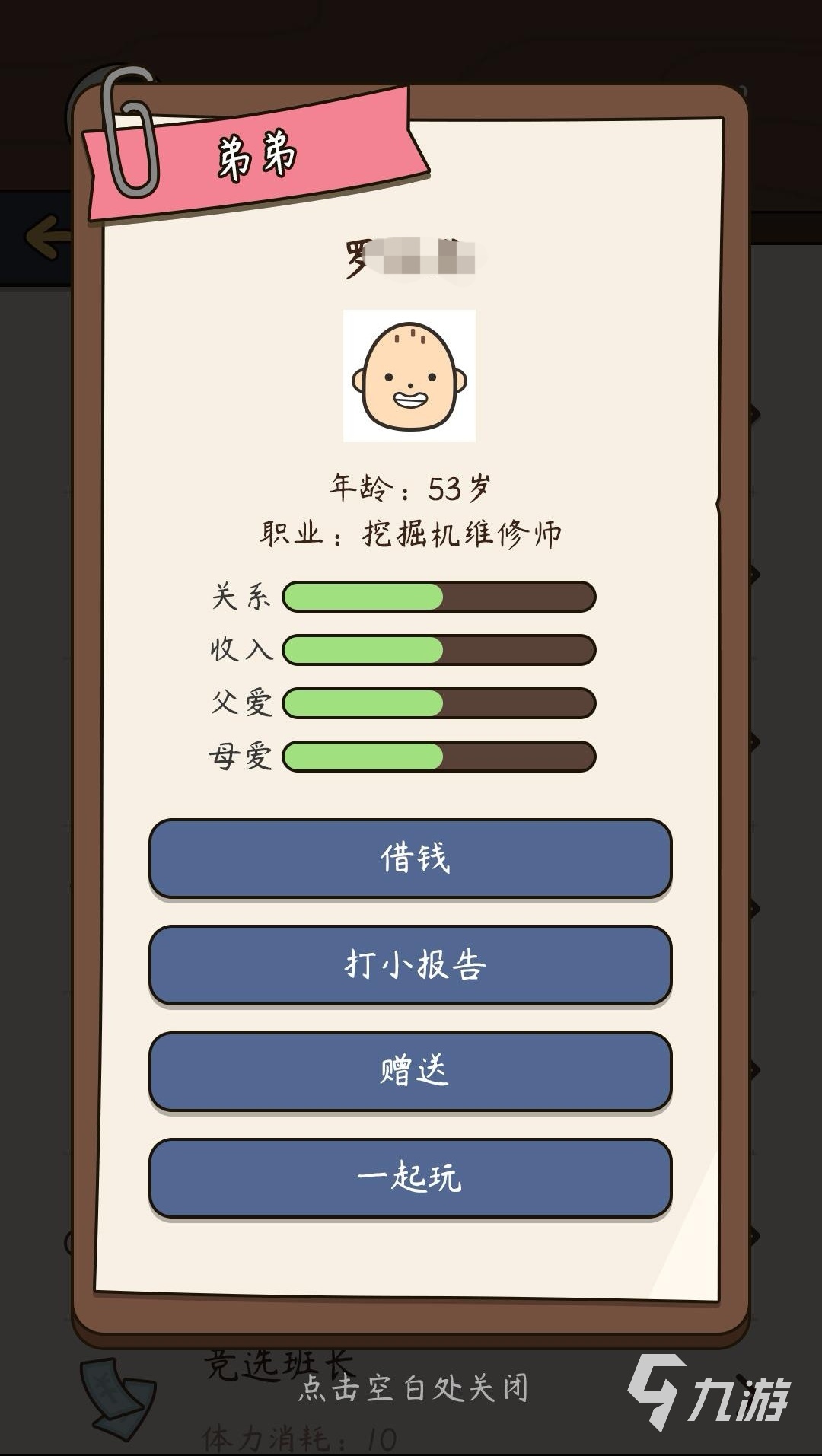Screen dimensions: 822x1456
Task: Play together via 一起玩 button
Action: click(x=410, y=1177)
